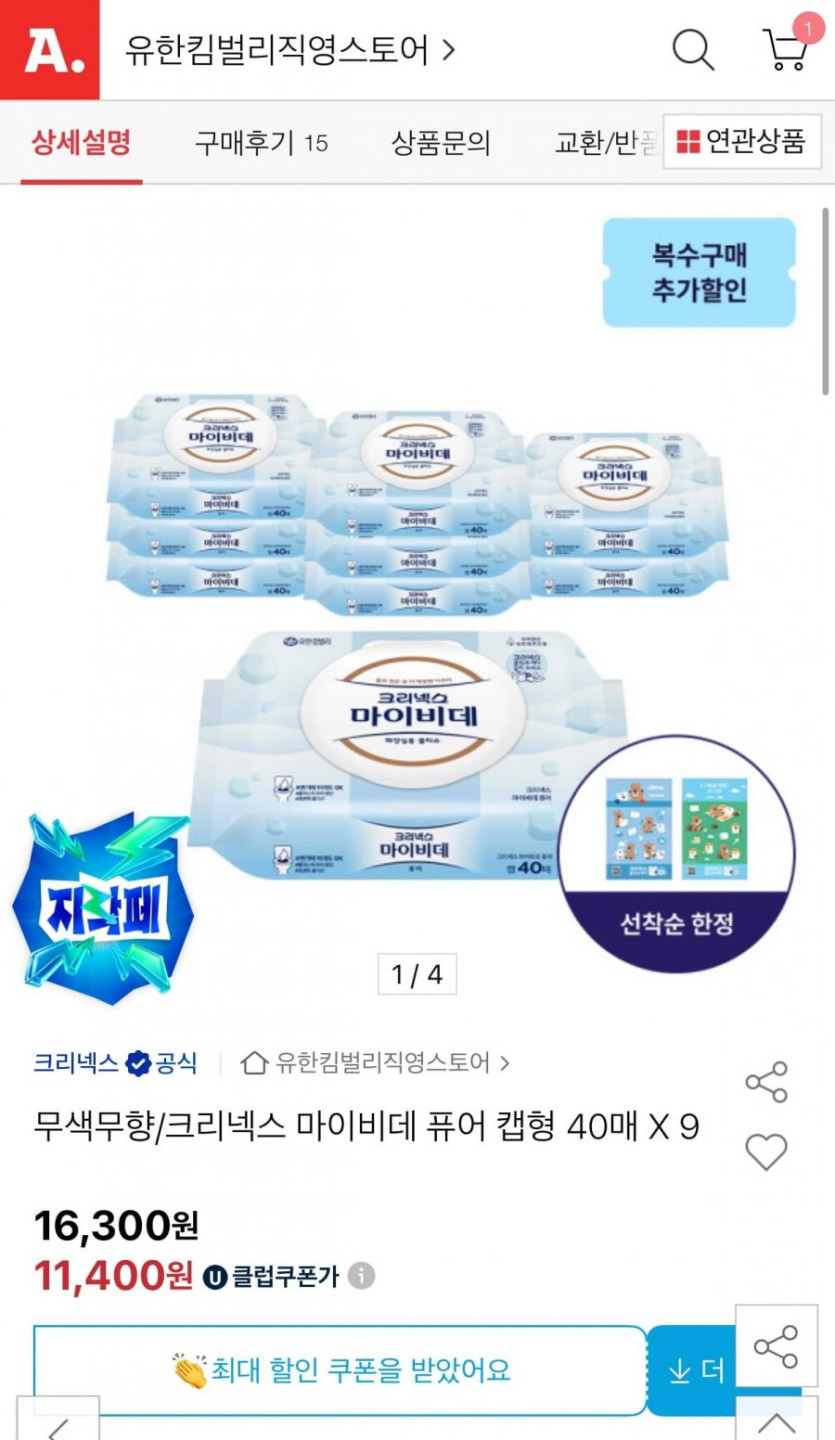Jump back to top with up arrow

pyautogui.click(x=776, y=1420)
